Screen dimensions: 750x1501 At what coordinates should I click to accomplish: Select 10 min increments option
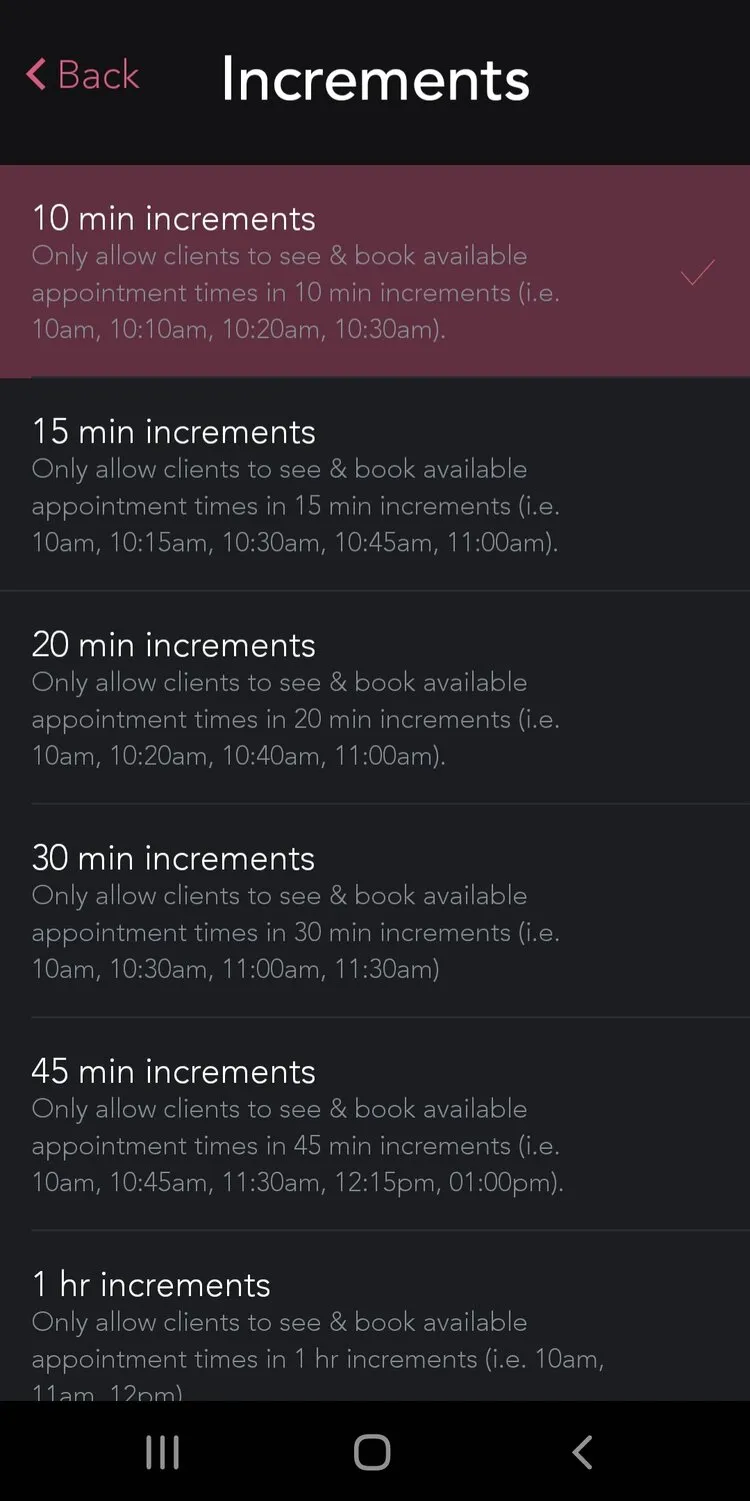tap(375, 271)
